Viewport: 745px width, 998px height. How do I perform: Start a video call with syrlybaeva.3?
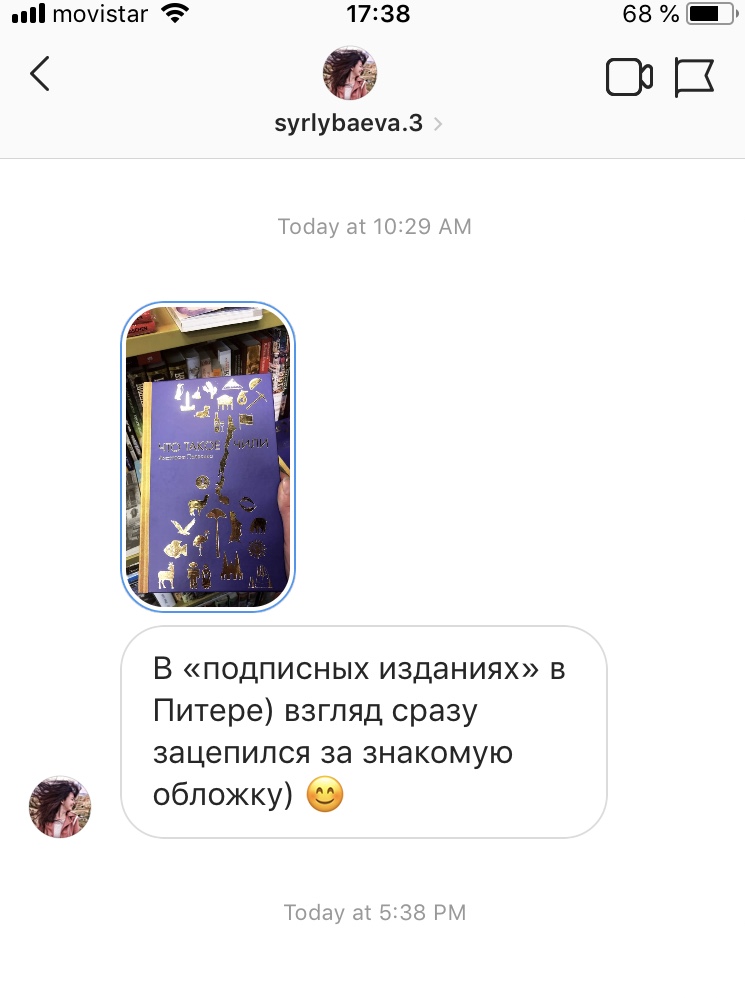click(x=629, y=78)
